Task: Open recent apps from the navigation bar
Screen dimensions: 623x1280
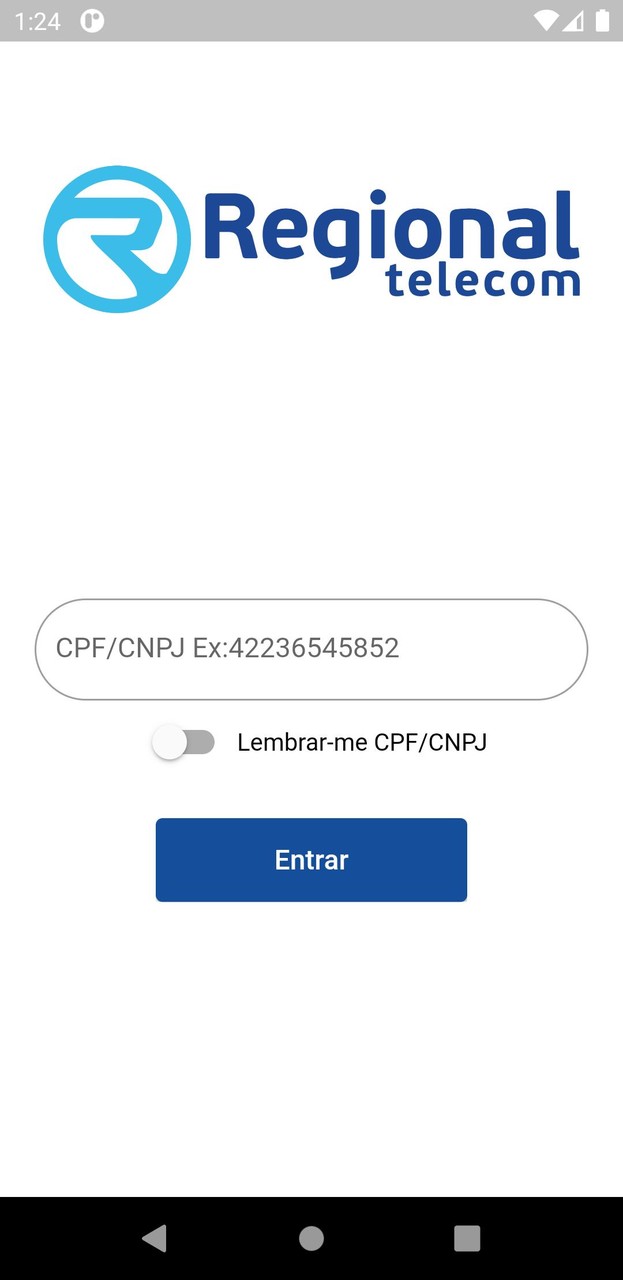Action: click(467, 1238)
